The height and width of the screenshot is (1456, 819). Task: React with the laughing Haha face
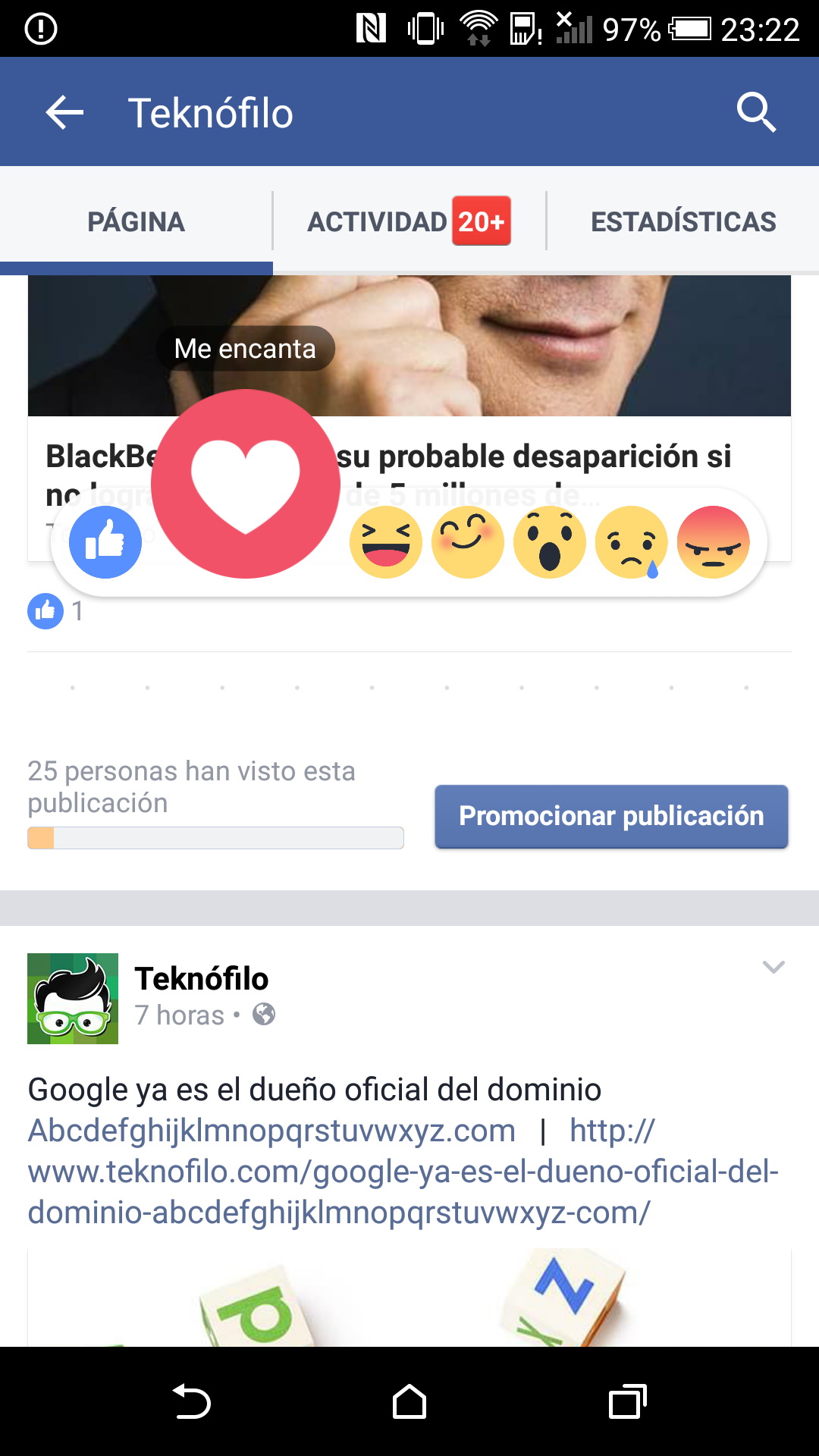pos(385,542)
